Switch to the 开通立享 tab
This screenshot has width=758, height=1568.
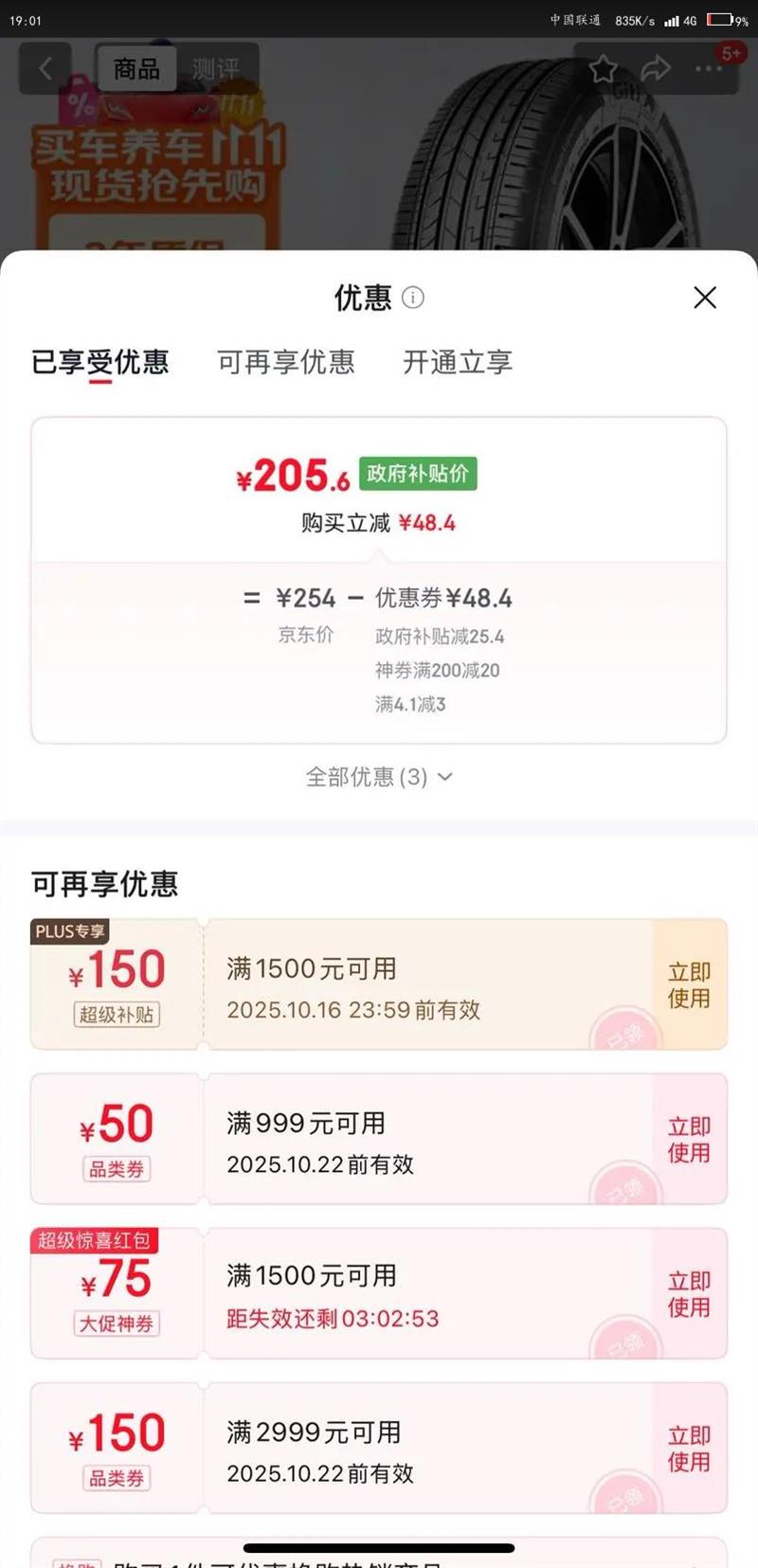click(x=458, y=362)
